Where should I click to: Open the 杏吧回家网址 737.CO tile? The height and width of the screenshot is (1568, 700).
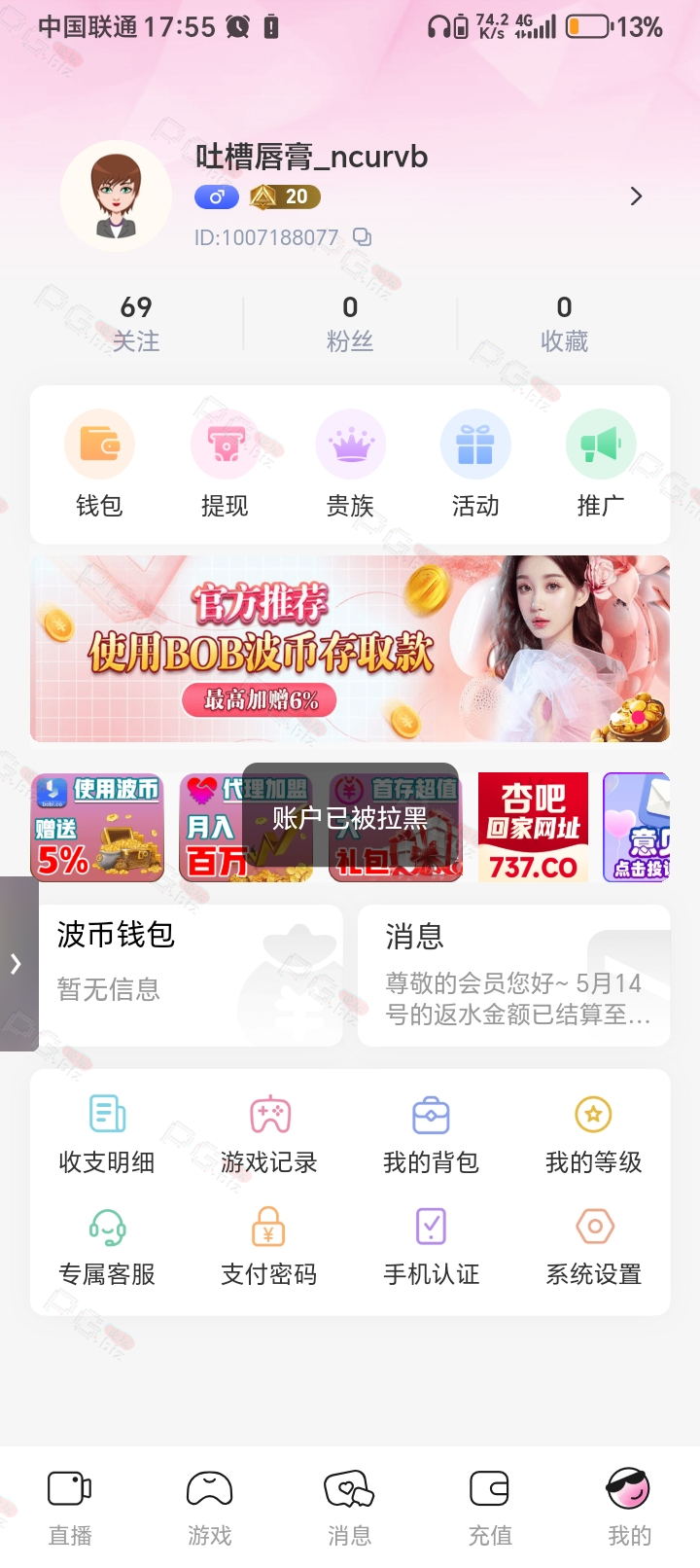(x=533, y=827)
